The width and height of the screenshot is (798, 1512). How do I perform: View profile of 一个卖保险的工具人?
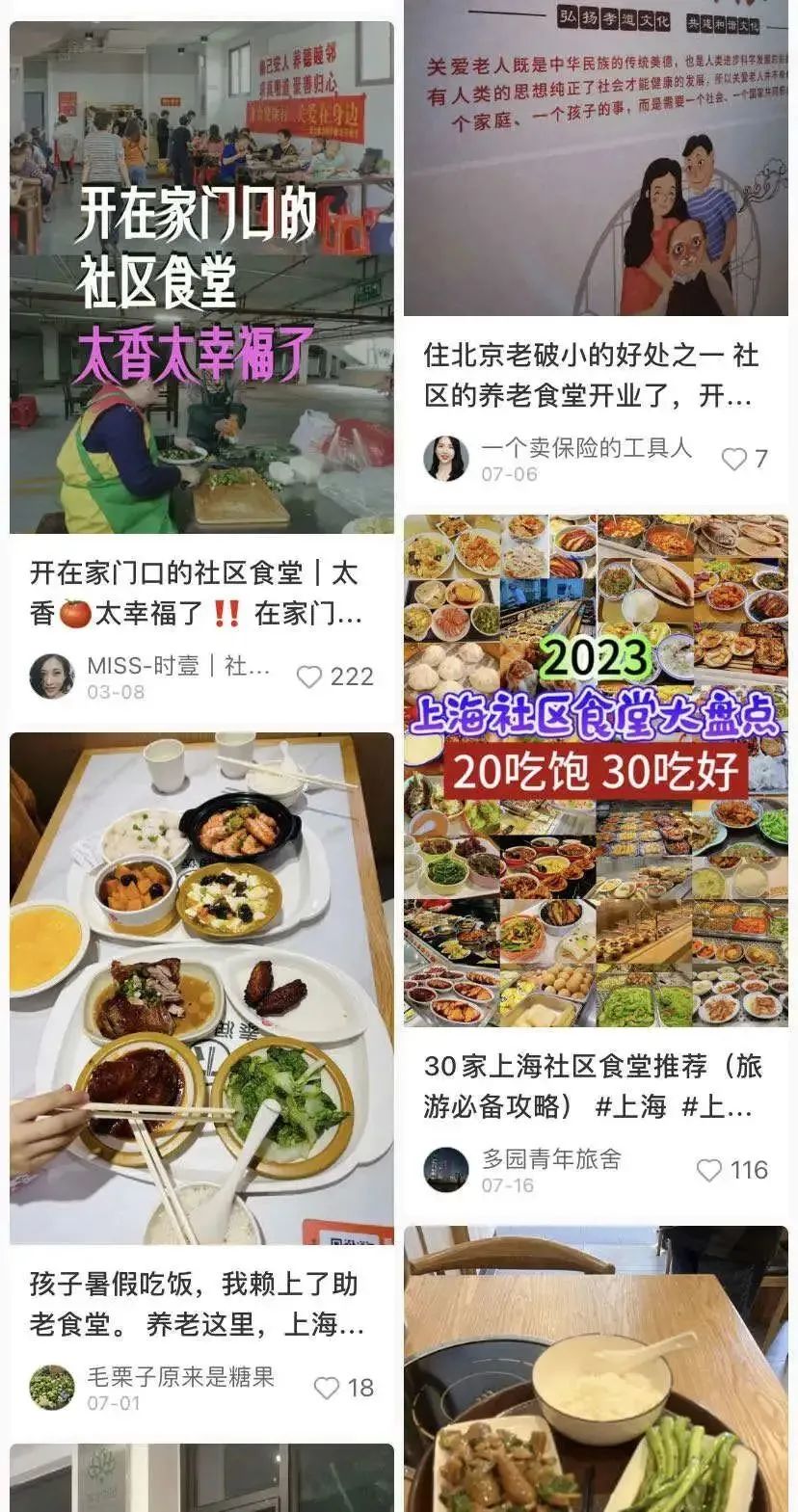(446, 459)
